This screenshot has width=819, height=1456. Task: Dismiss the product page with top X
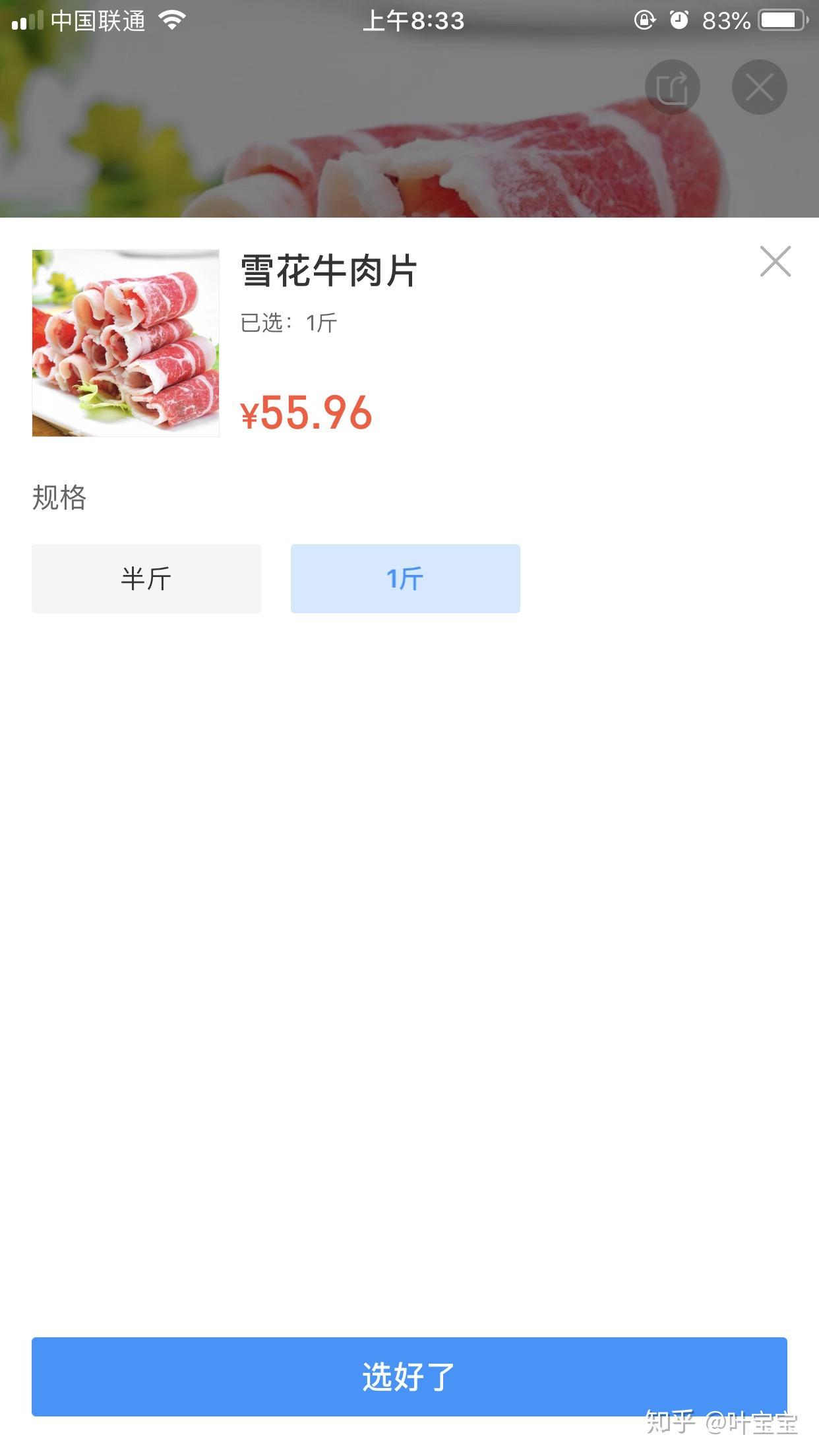(759, 87)
